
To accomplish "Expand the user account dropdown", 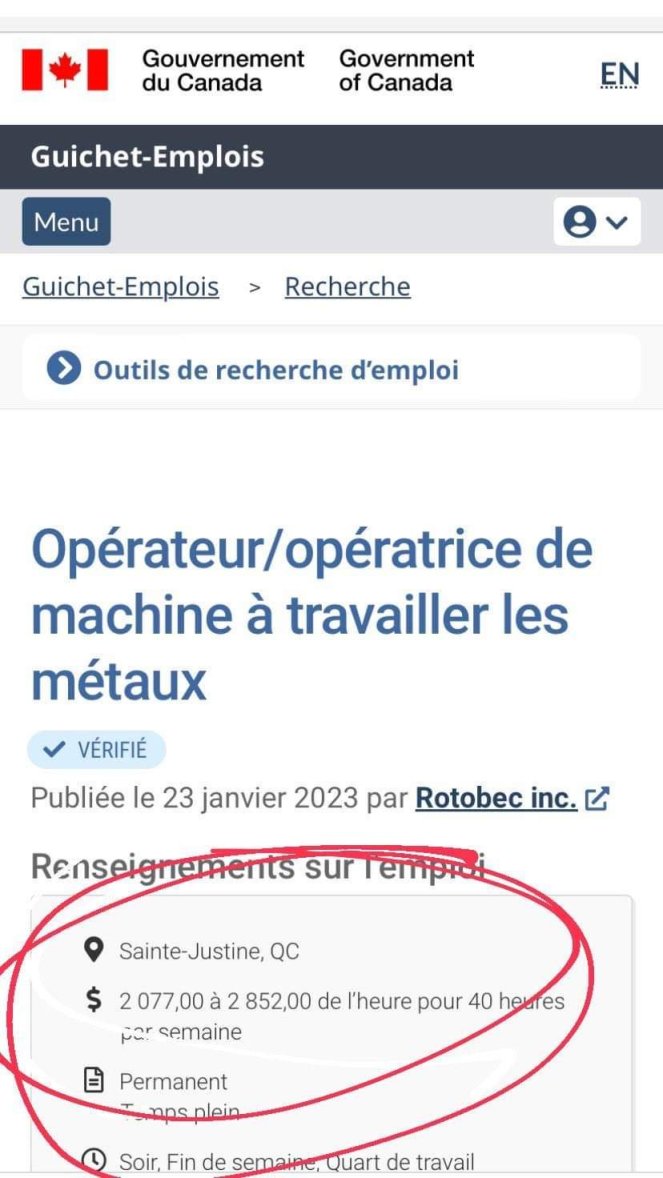I will click(x=596, y=222).
